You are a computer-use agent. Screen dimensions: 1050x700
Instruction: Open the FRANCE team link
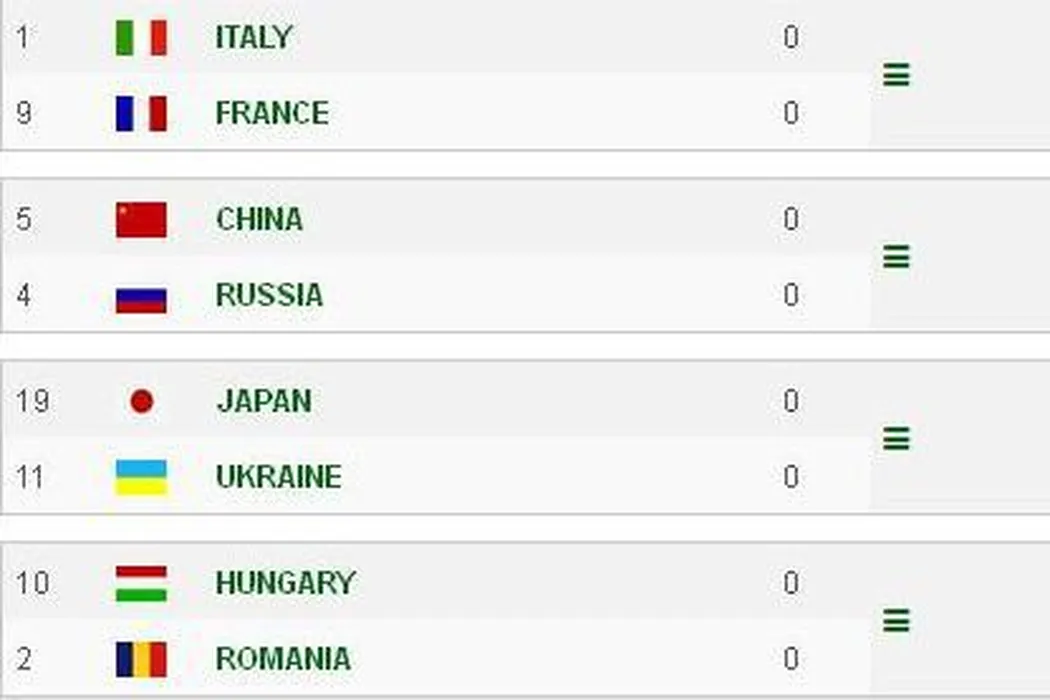[x=272, y=113]
